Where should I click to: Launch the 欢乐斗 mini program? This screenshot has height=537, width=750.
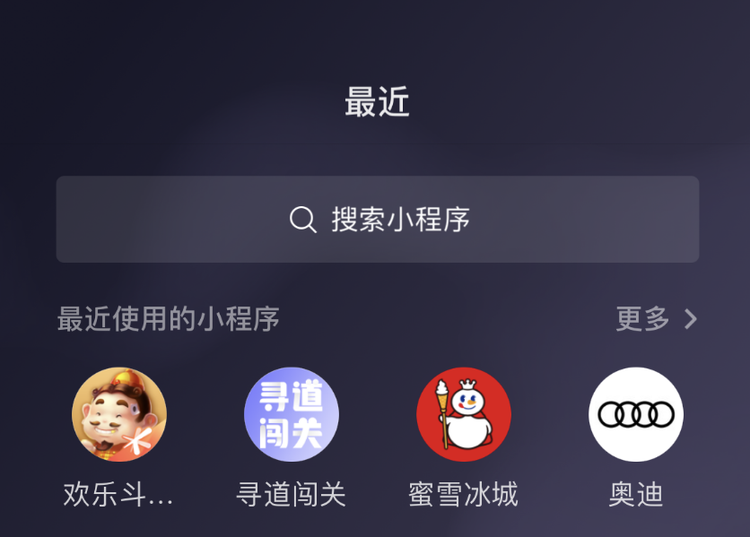click(x=119, y=415)
